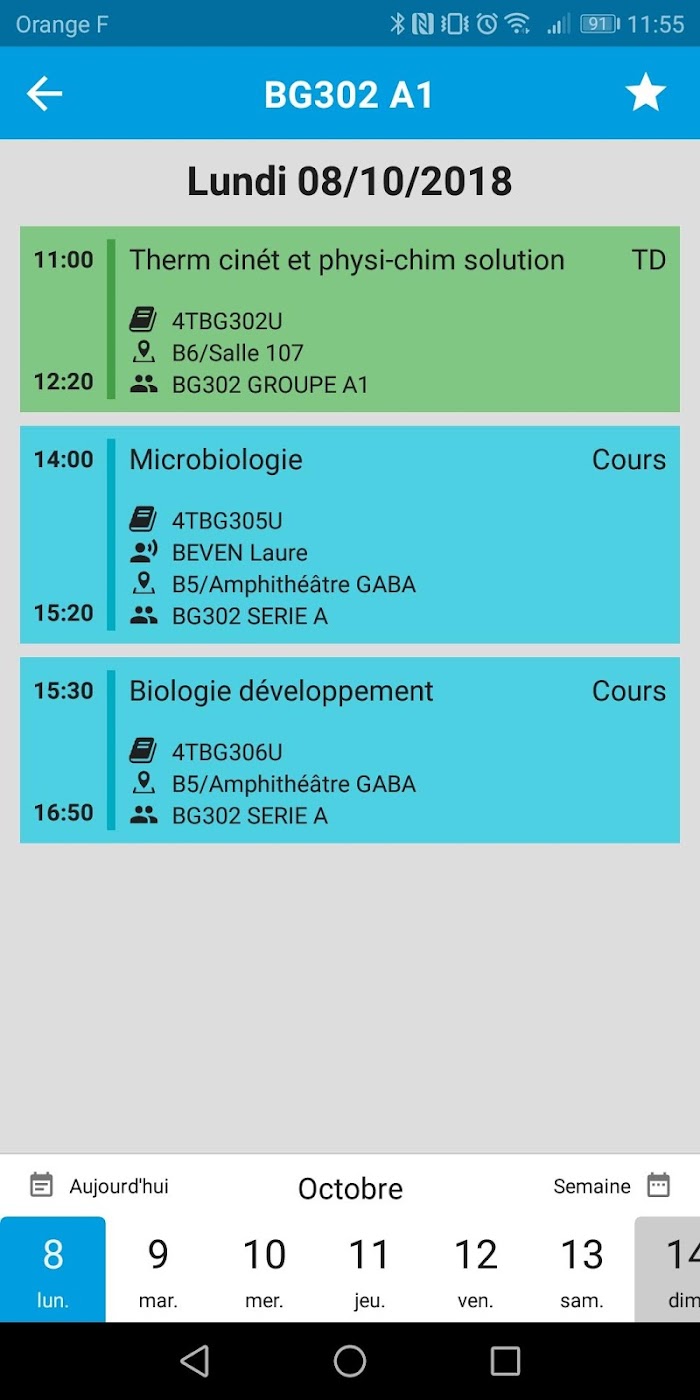The image size is (700, 1400).
Task: Jump to today with Aujourd'hui
Action: [99, 1186]
